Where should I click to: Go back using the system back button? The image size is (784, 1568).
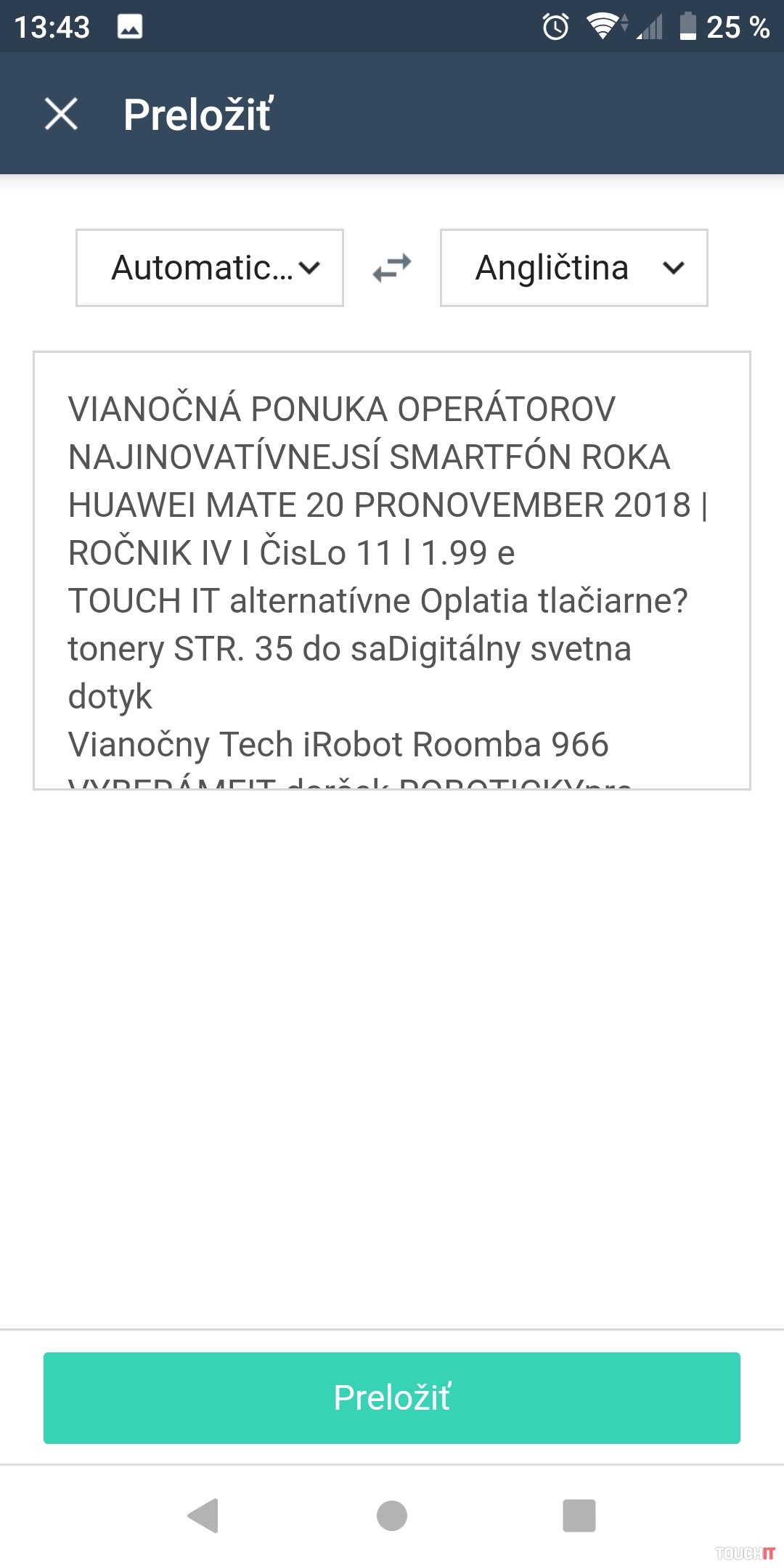(x=204, y=1516)
